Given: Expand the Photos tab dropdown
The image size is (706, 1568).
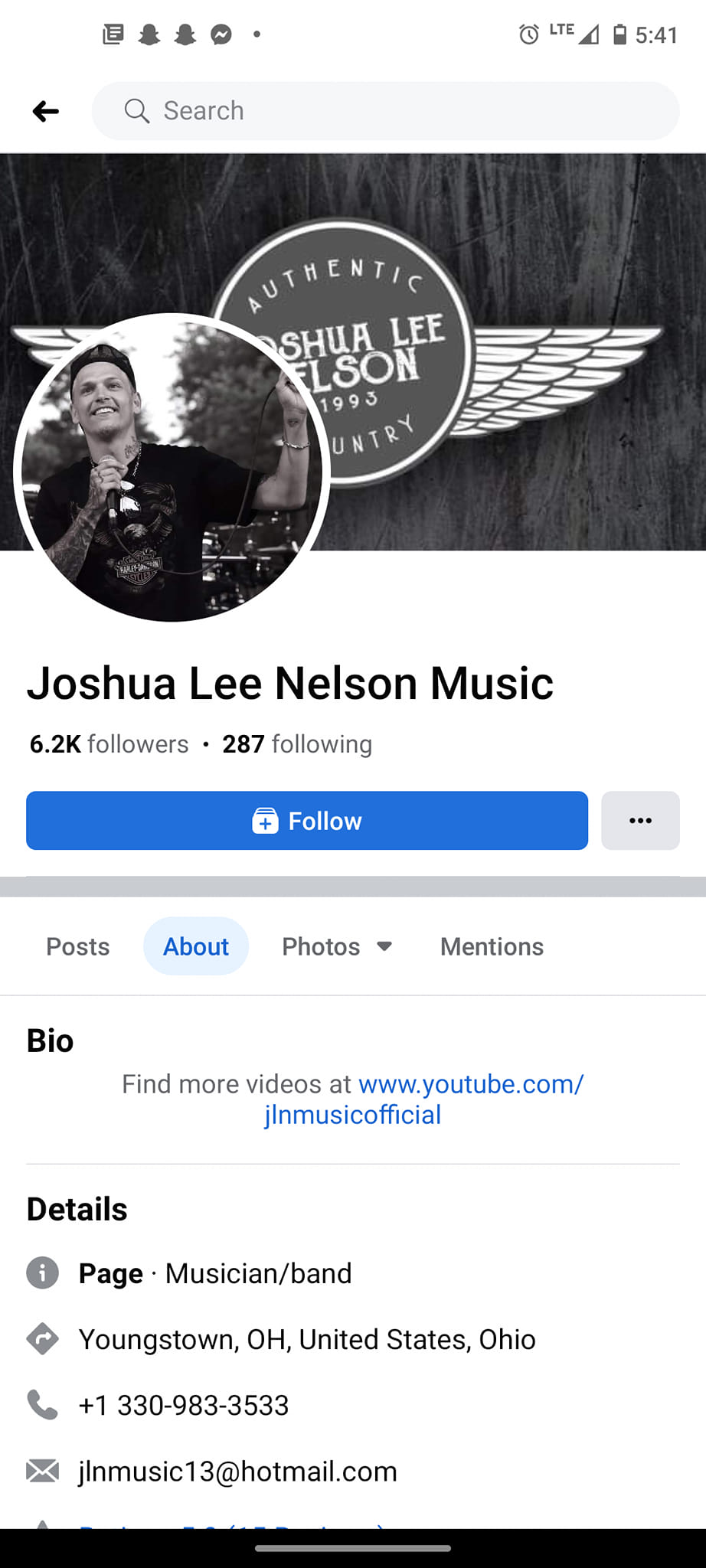Looking at the screenshot, I should (337, 946).
